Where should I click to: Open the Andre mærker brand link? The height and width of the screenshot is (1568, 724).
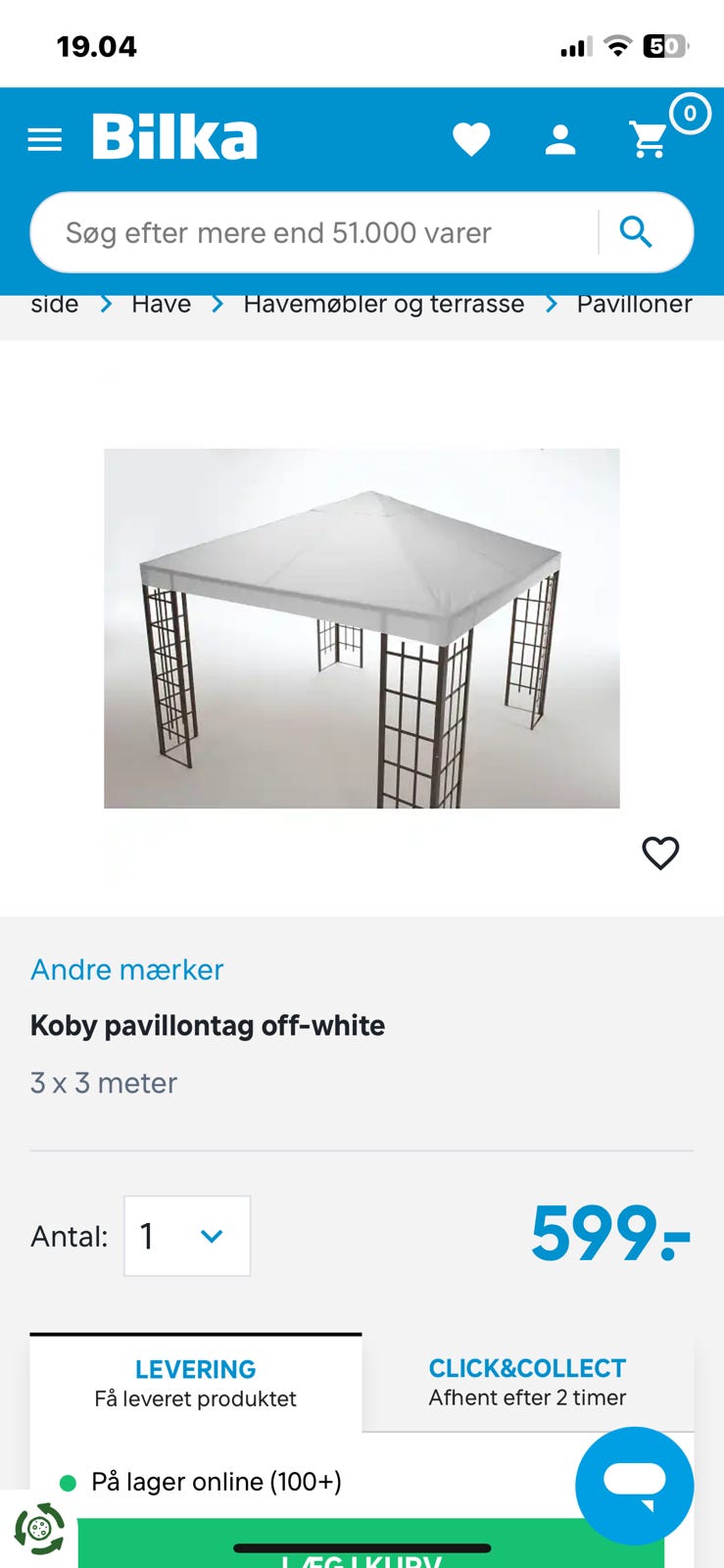[x=125, y=969]
